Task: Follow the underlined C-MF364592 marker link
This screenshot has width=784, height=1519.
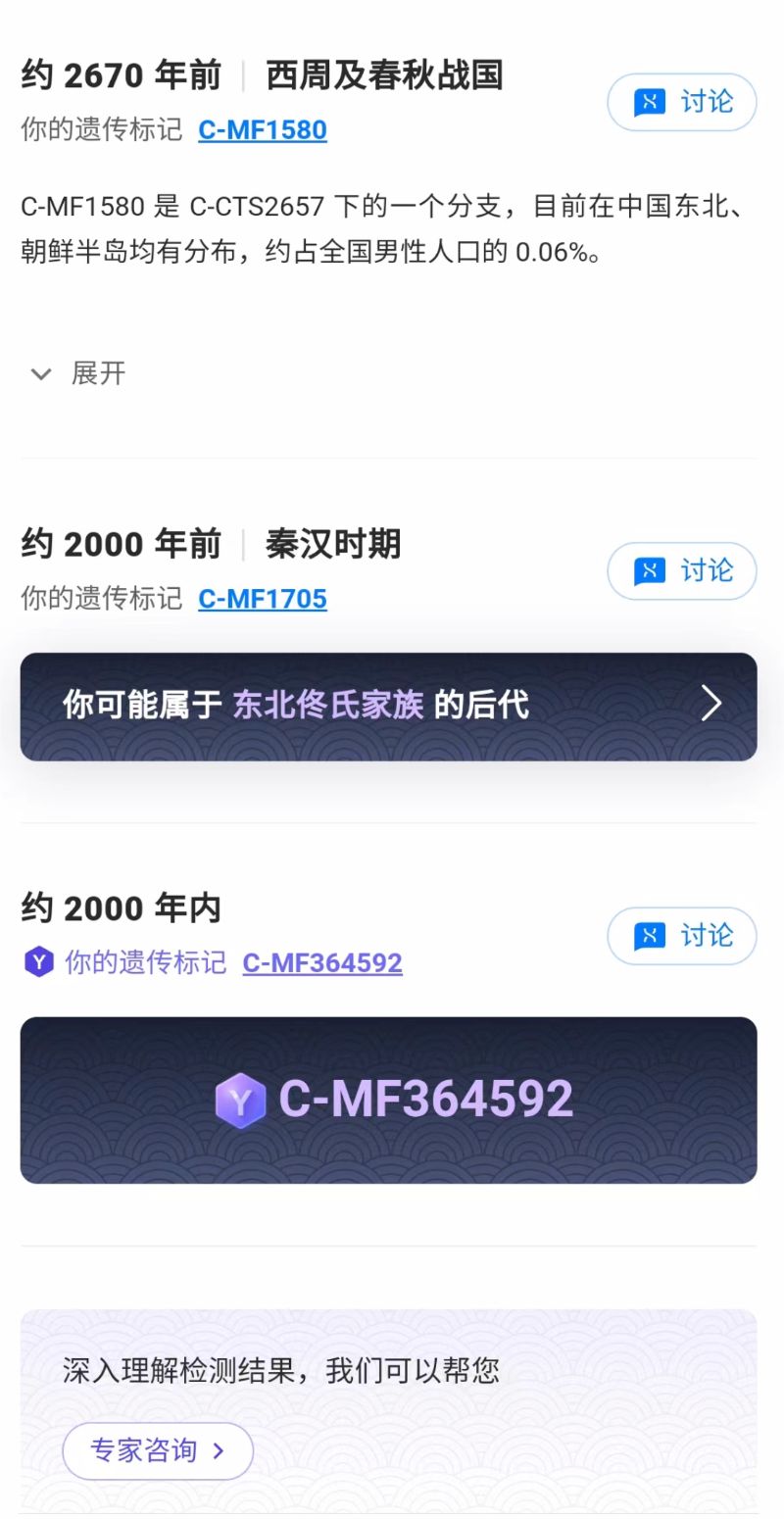Action: (322, 963)
